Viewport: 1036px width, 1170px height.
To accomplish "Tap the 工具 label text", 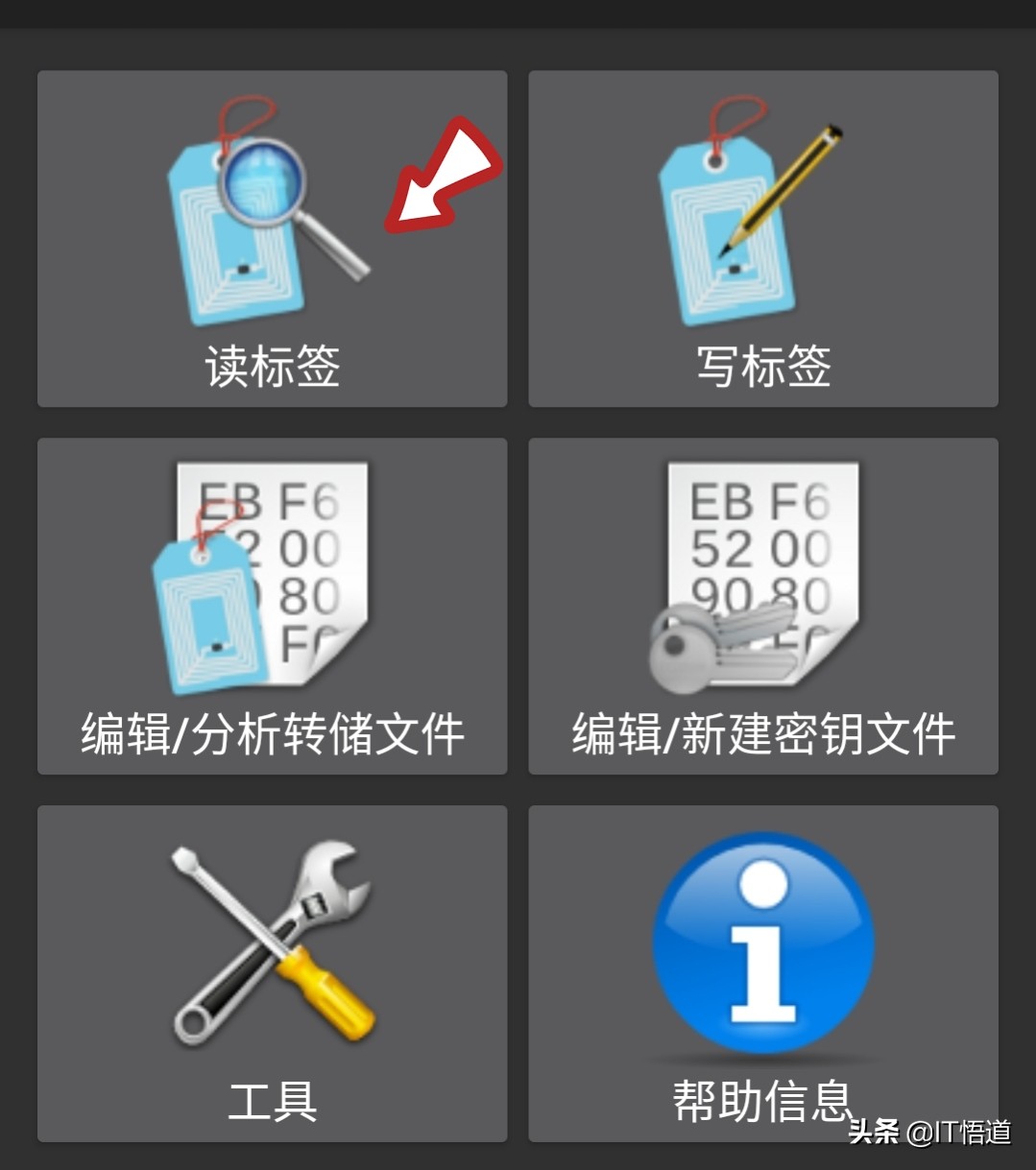I will pos(272,1102).
